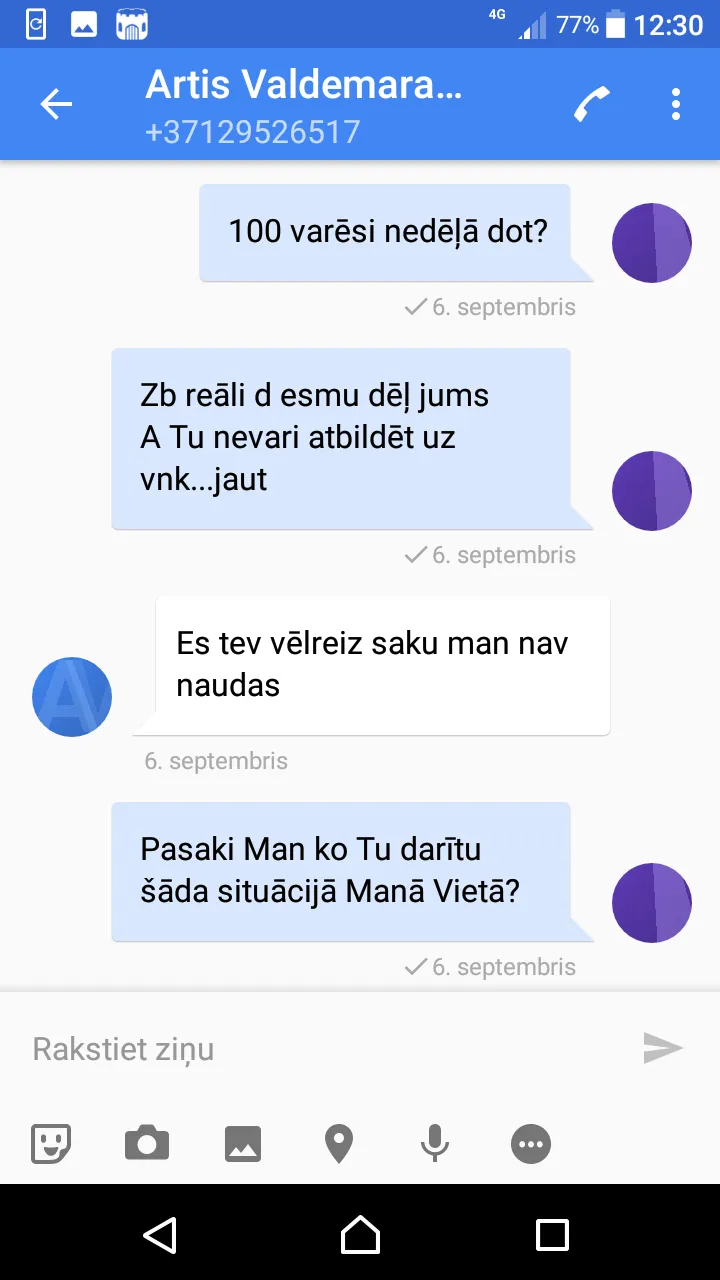Viewport: 720px width, 1280px height.
Task: Open recent apps with the square button
Action: [x=552, y=1234]
